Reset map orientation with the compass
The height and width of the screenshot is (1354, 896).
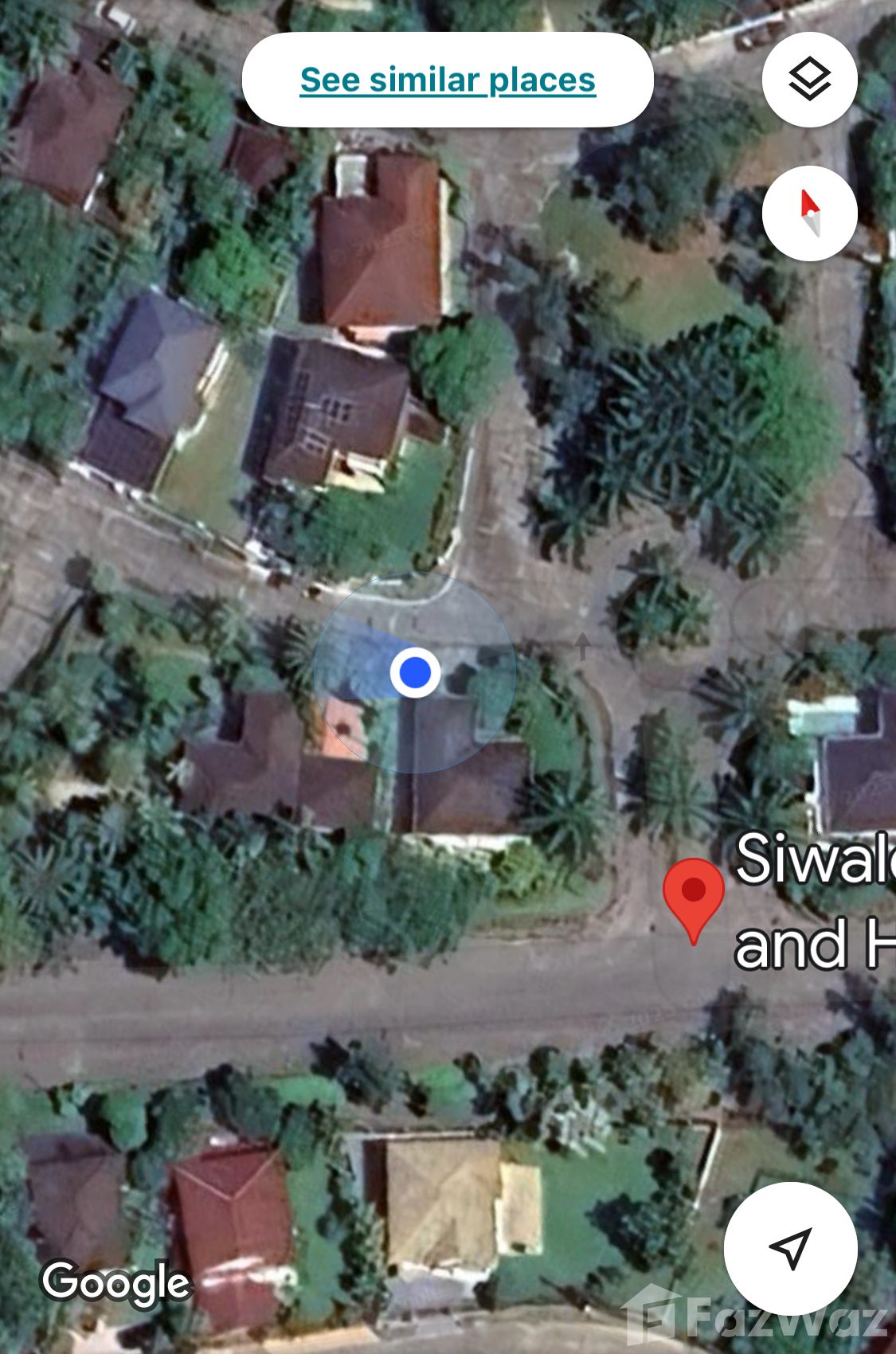pos(809,213)
